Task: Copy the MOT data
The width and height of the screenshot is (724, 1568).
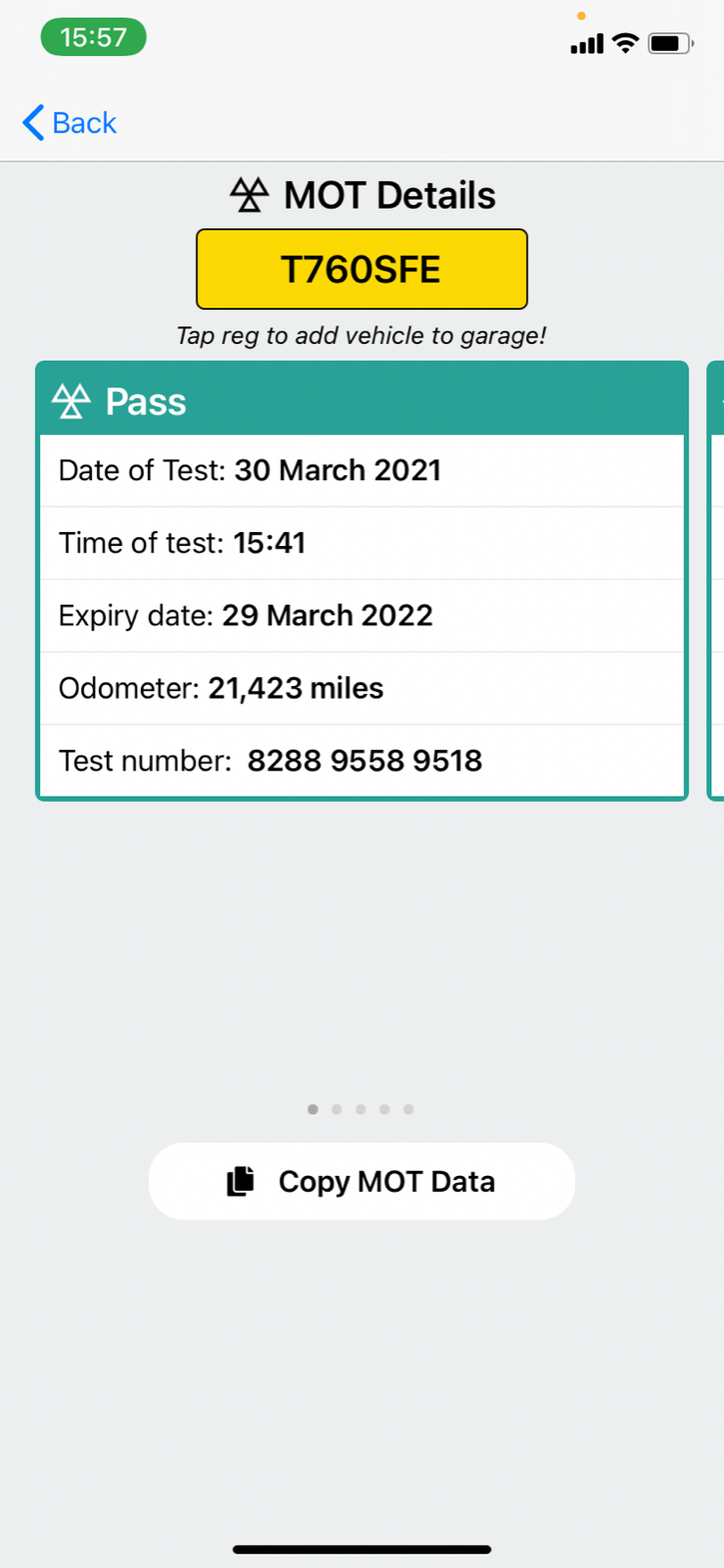Action: (362, 1181)
